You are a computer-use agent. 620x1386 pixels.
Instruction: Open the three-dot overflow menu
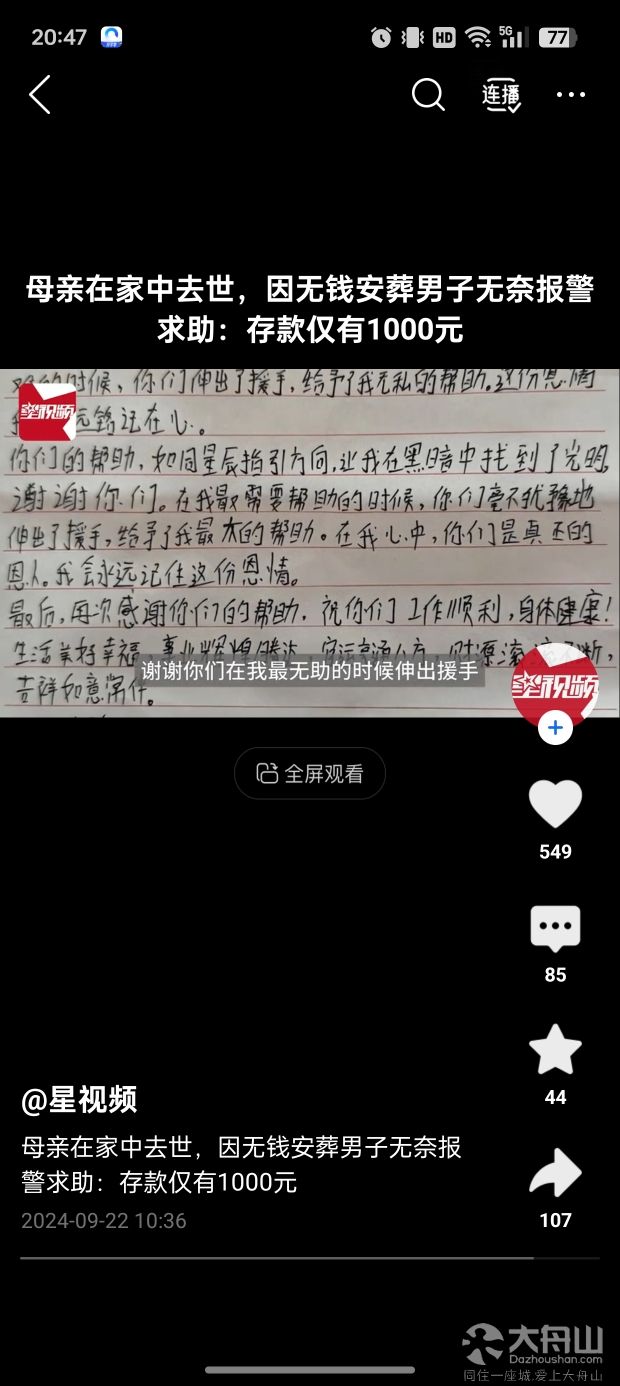point(571,96)
